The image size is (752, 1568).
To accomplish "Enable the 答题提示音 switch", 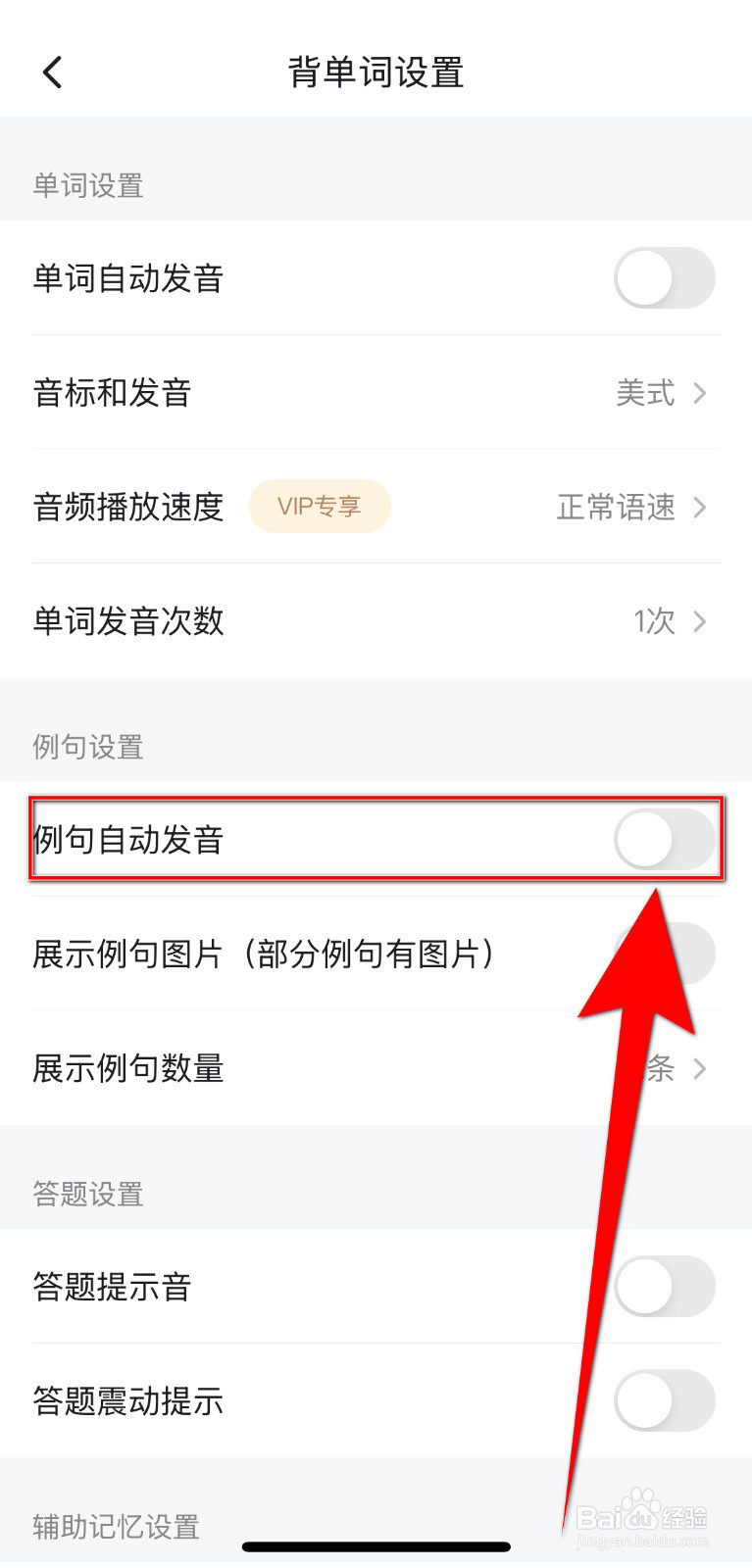I will pos(665,1287).
